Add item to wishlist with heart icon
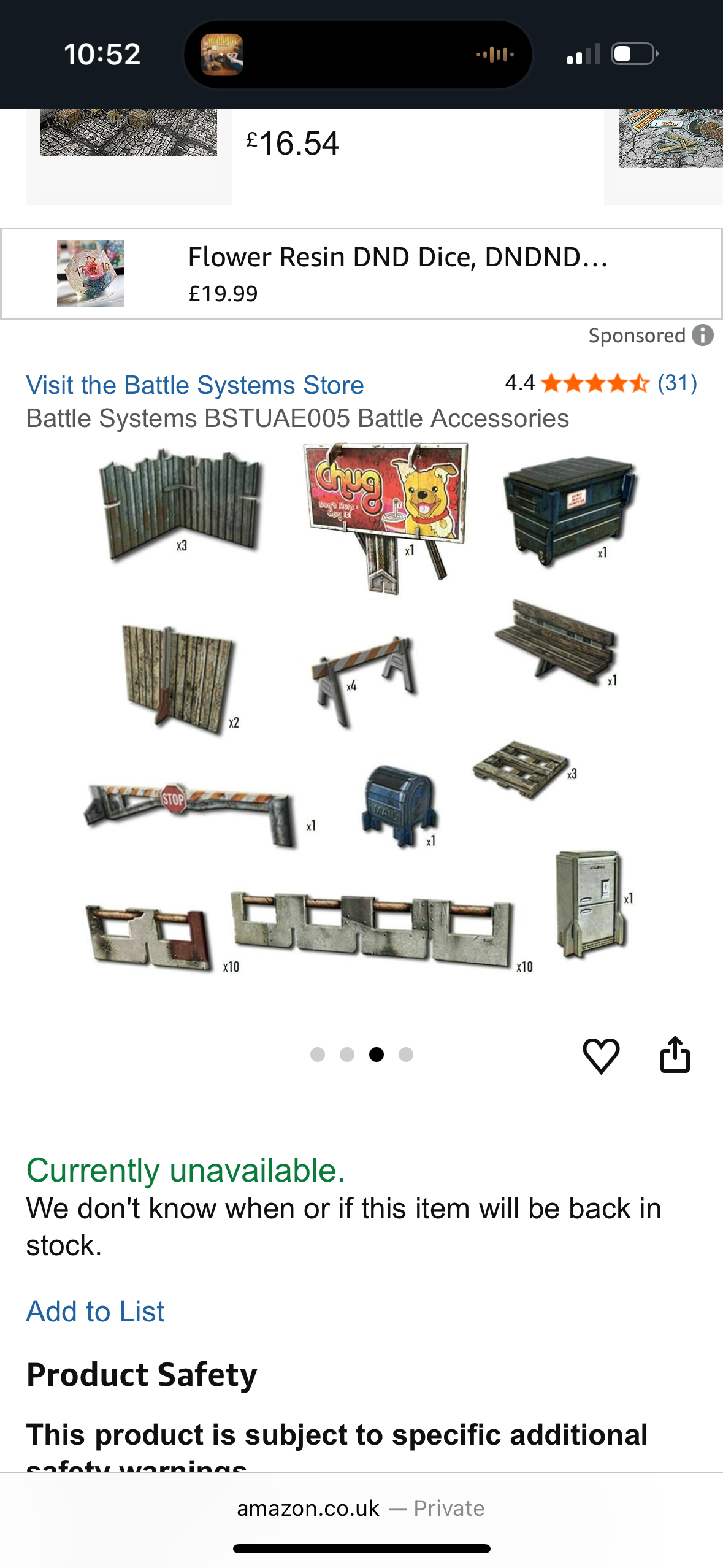 (600, 1056)
